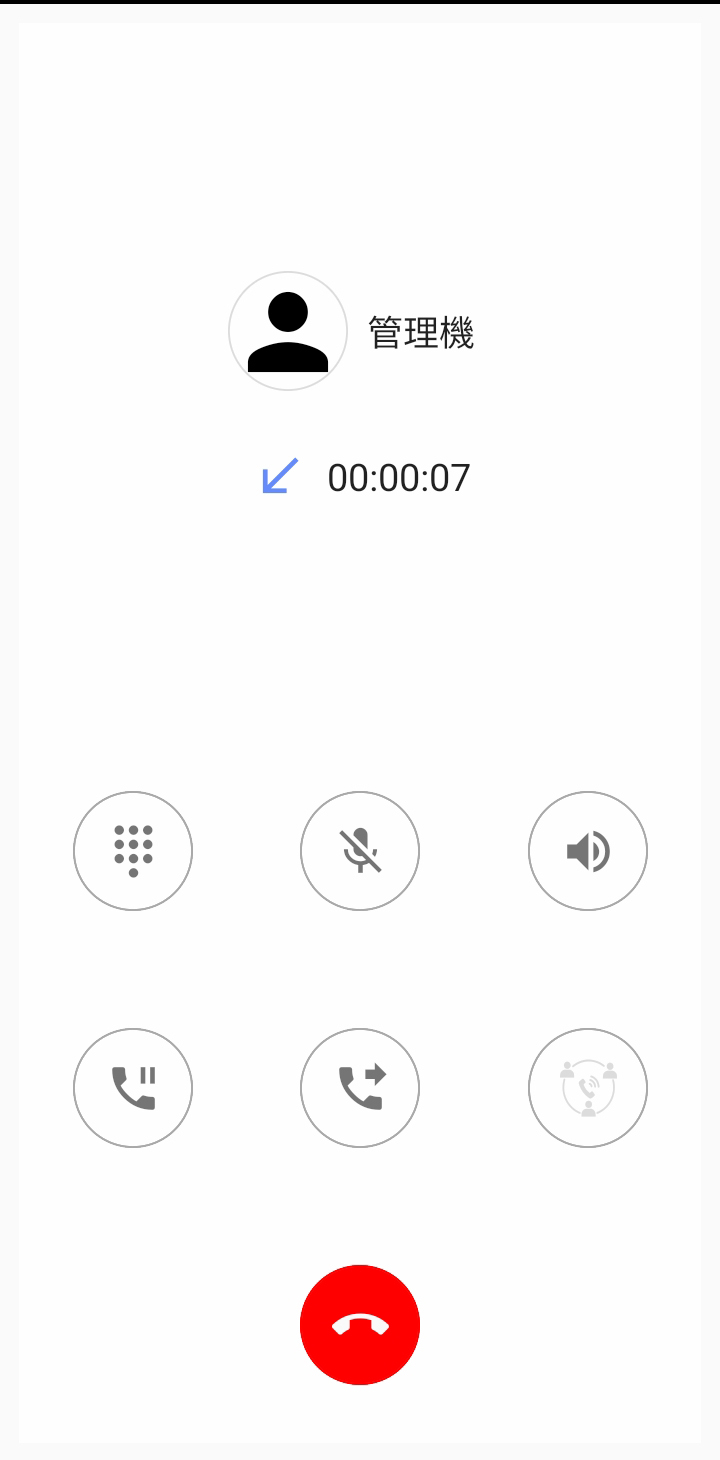
Task: Mute the microphone
Action: tap(360, 851)
